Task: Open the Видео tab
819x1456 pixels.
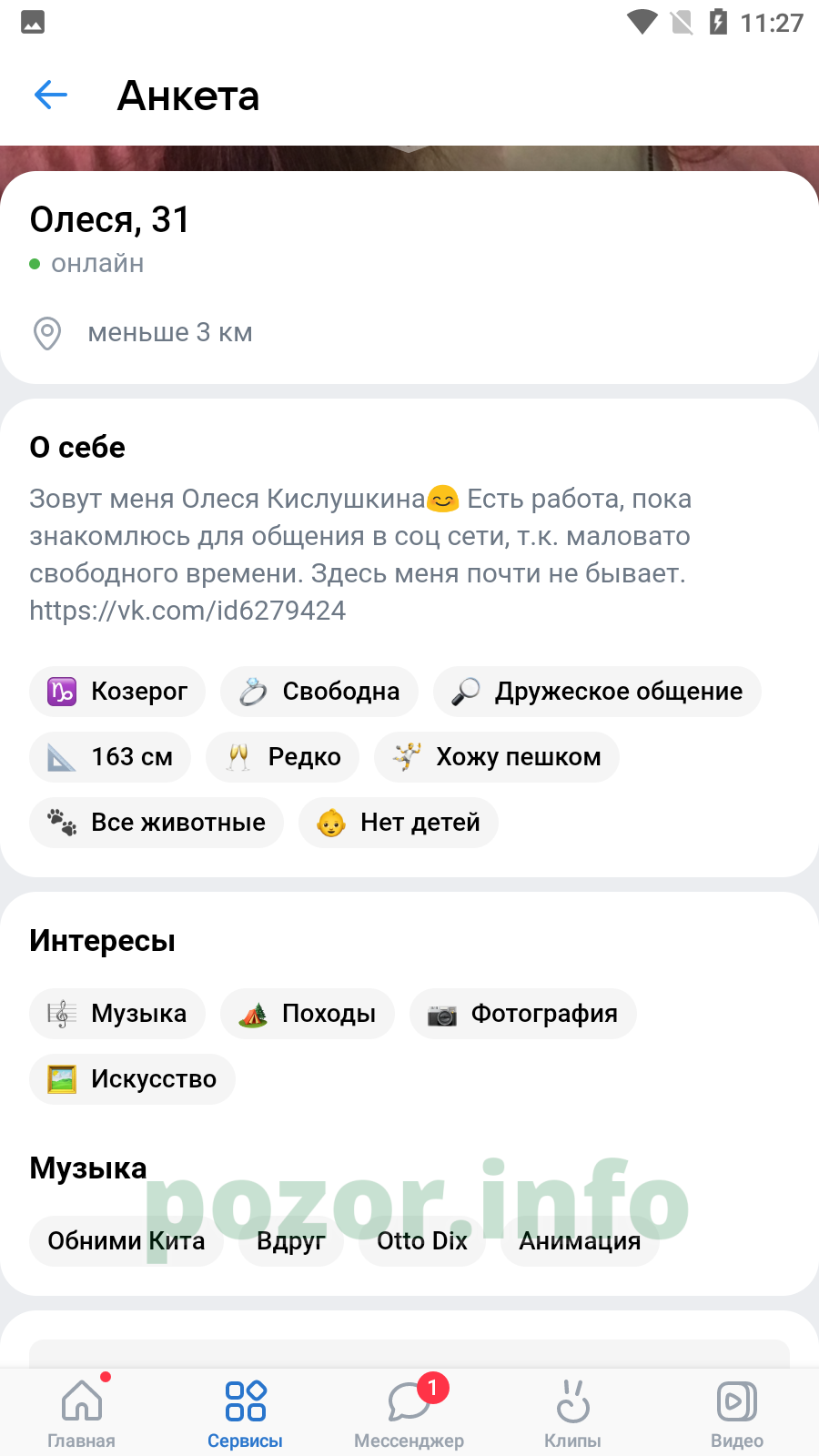Action: click(737, 1412)
